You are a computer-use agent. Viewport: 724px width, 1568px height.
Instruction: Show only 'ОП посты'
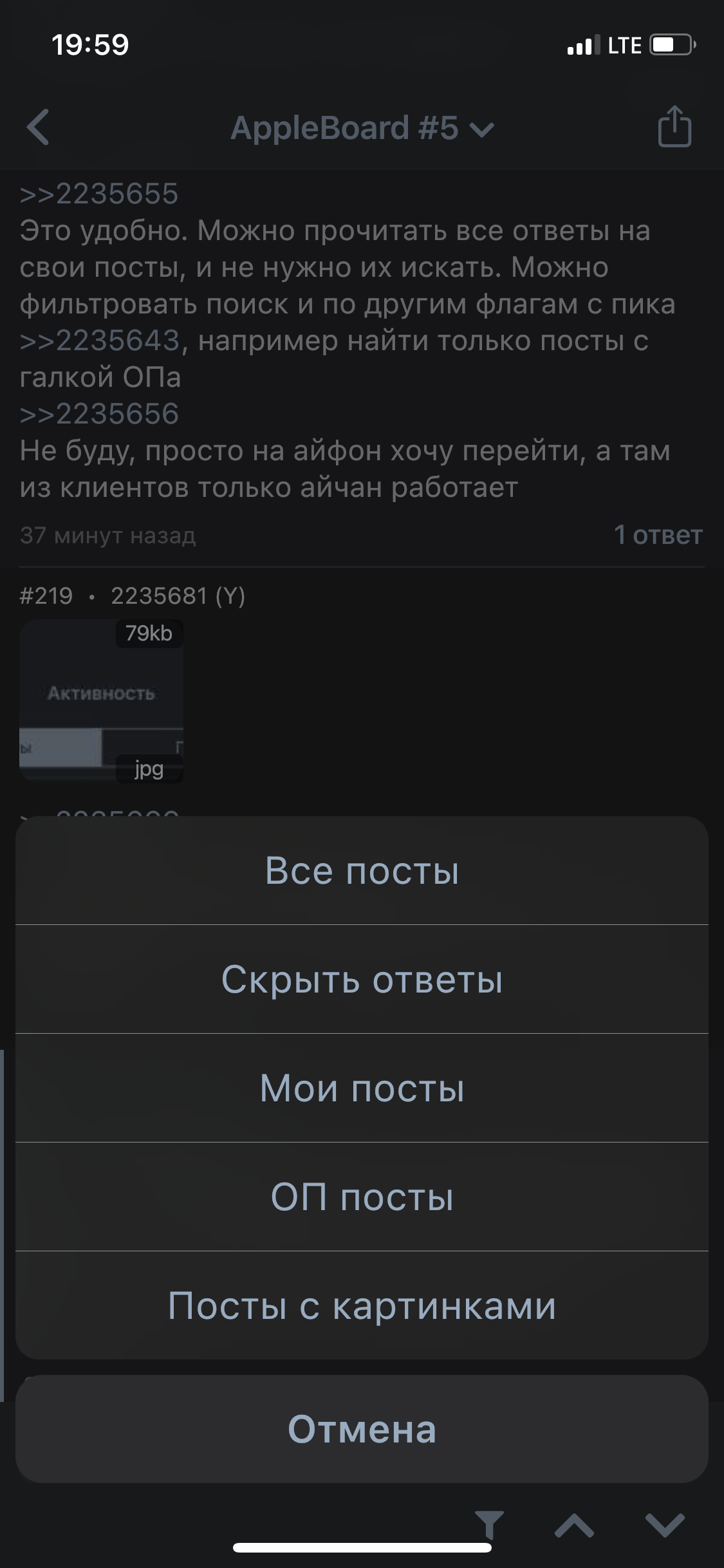pos(362,1197)
